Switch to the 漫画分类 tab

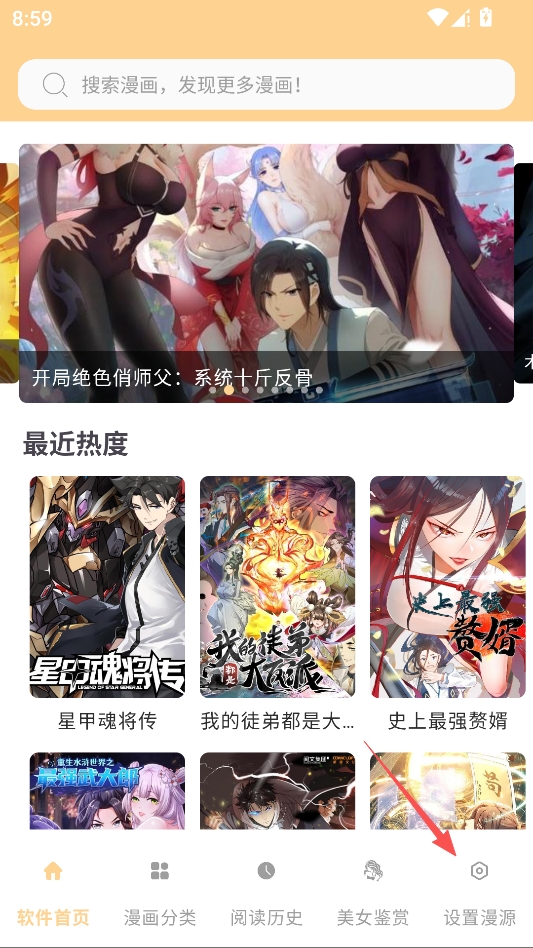pos(160,894)
